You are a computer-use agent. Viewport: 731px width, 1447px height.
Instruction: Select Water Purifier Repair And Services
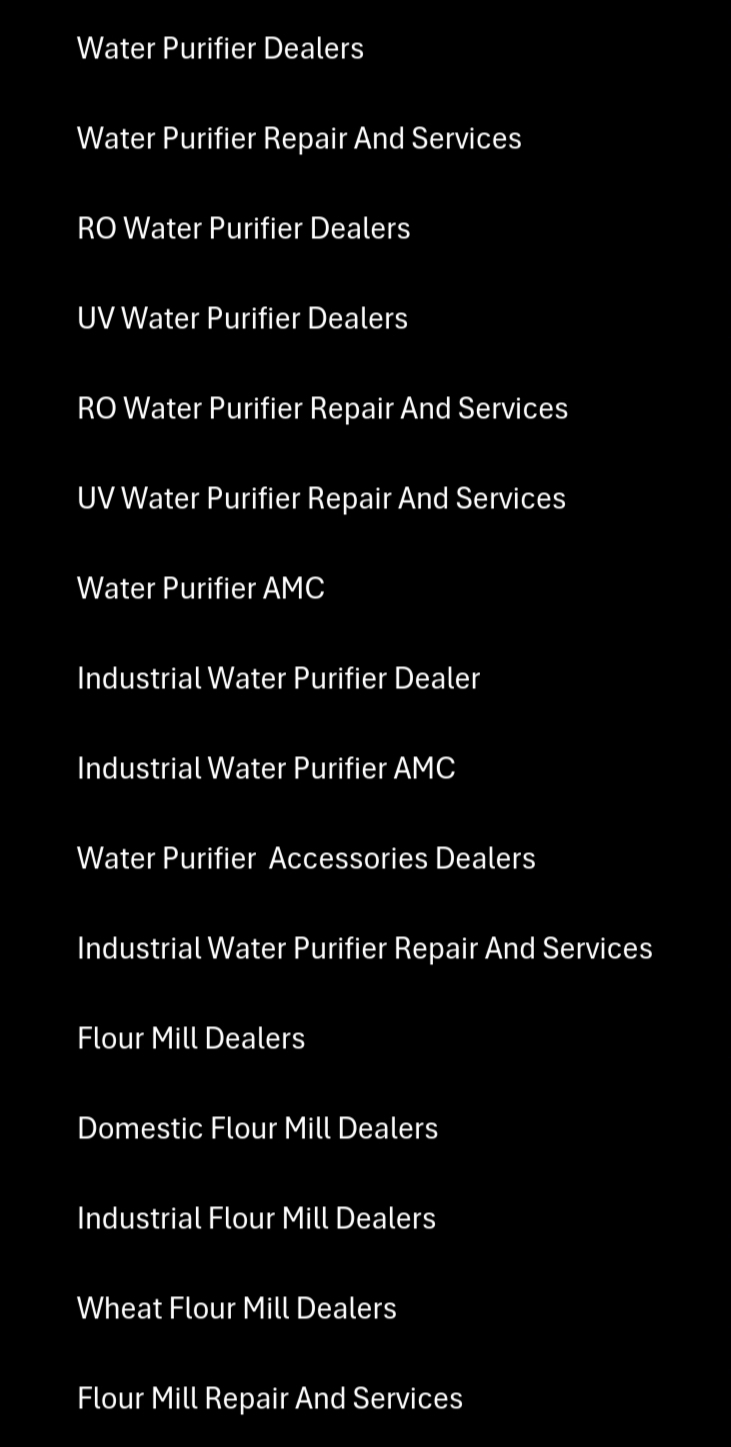[x=299, y=138]
